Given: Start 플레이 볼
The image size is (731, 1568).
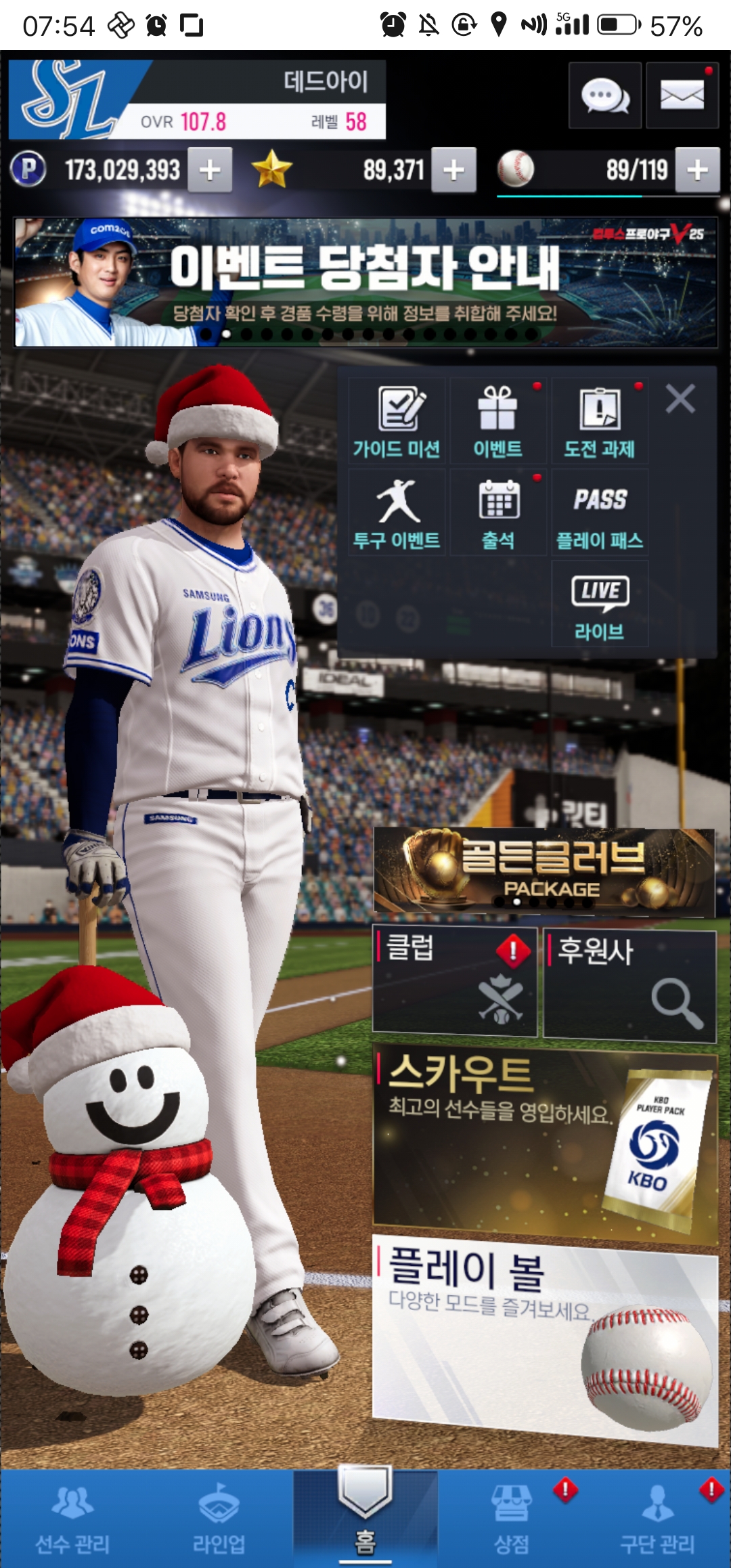Looking at the screenshot, I should 544,1341.
